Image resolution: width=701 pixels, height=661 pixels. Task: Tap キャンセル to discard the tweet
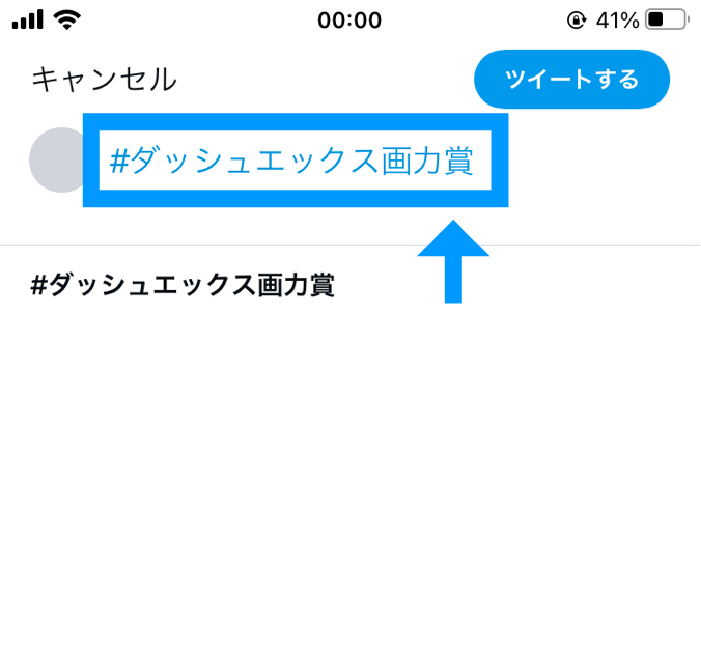(103, 79)
